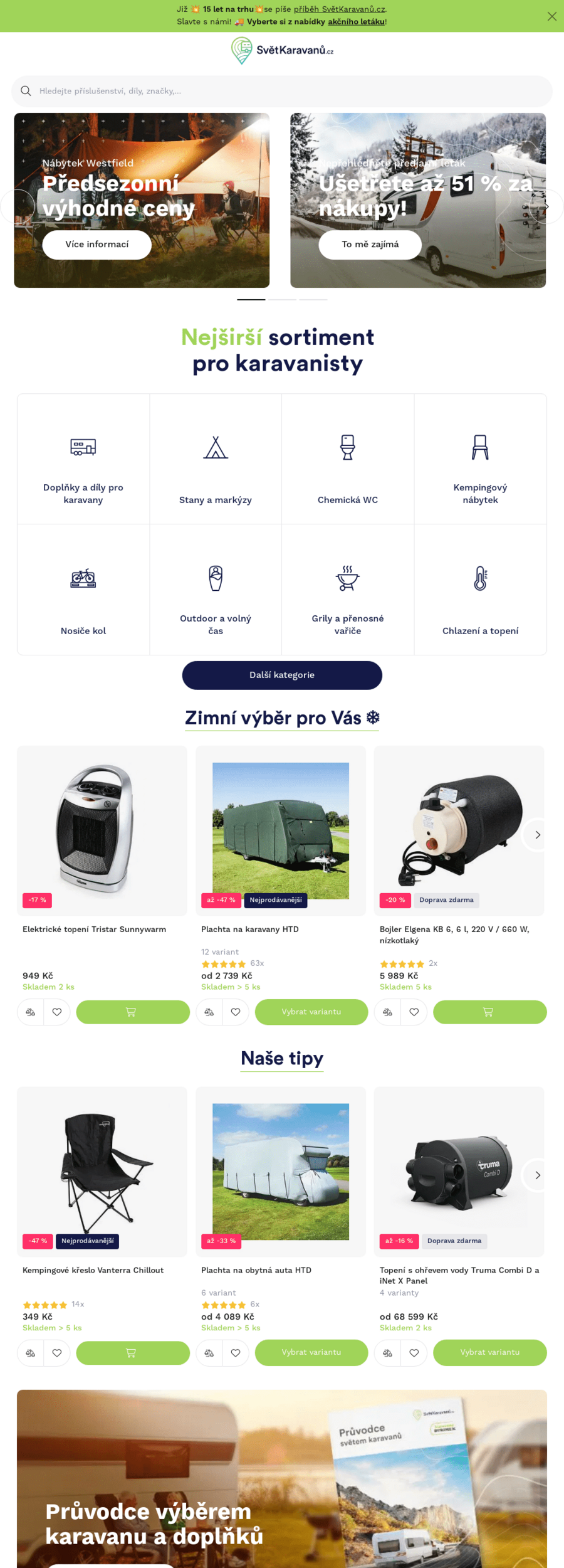Open the 'Chlazení a topení' category

[480, 590]
